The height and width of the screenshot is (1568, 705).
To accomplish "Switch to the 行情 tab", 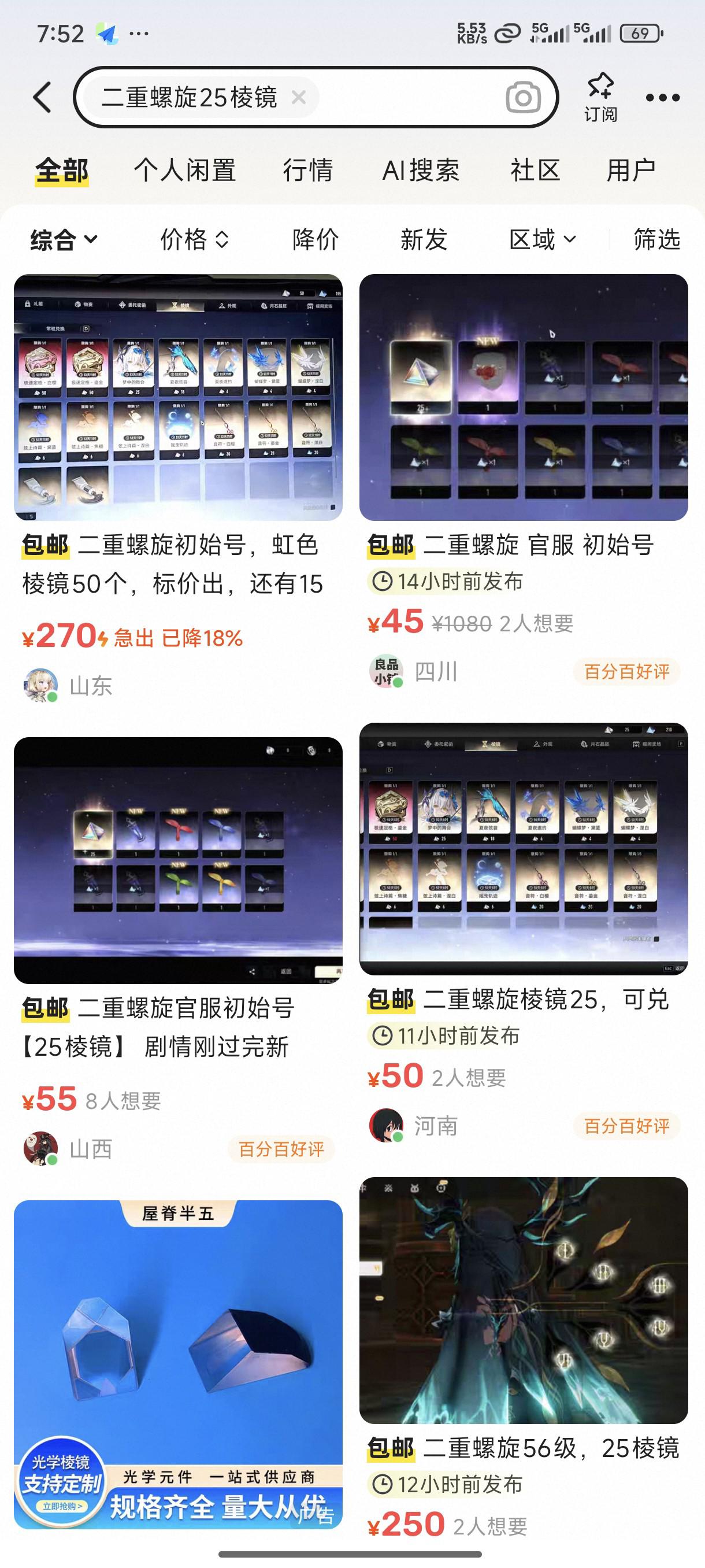I will [x=308, y=170].
